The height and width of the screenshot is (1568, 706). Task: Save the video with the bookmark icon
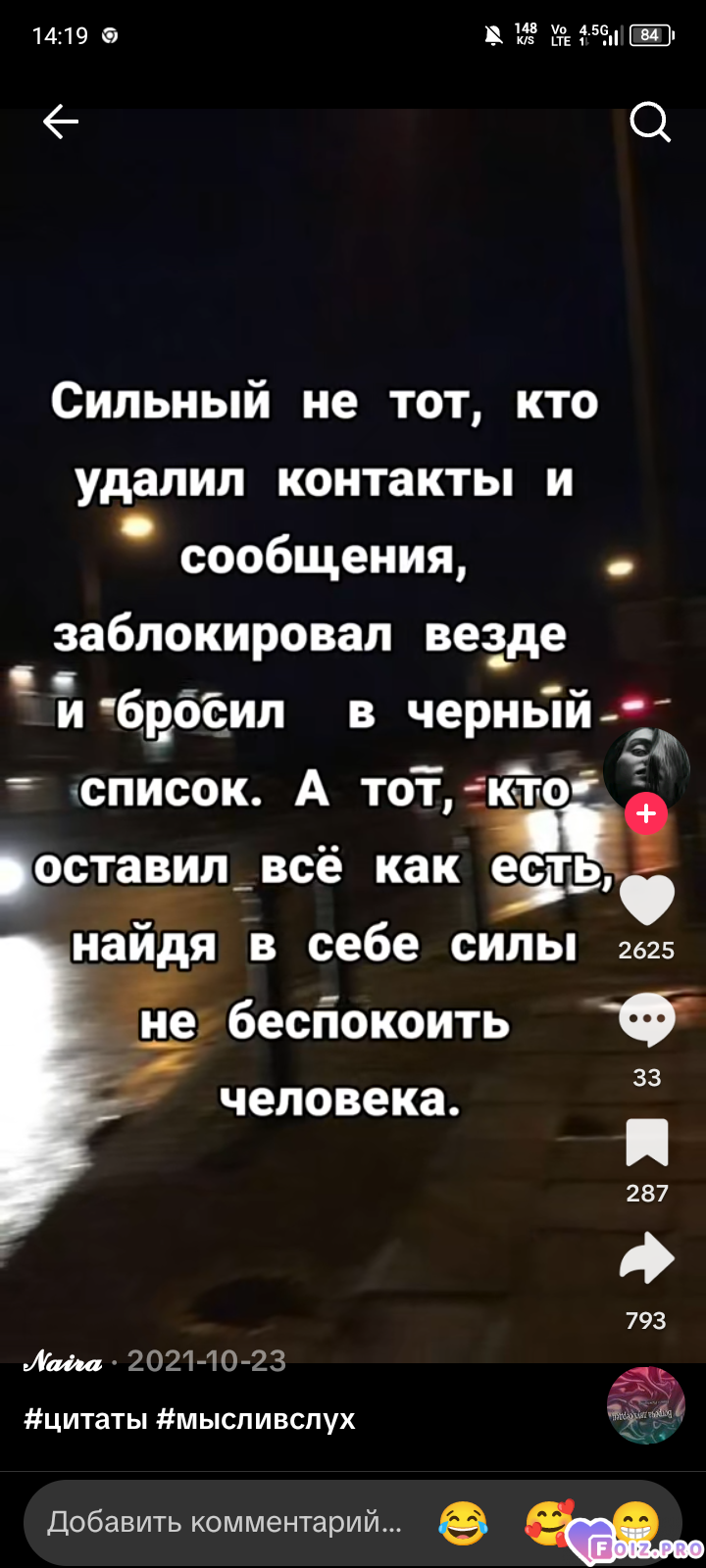click(x=647, y=1142)
